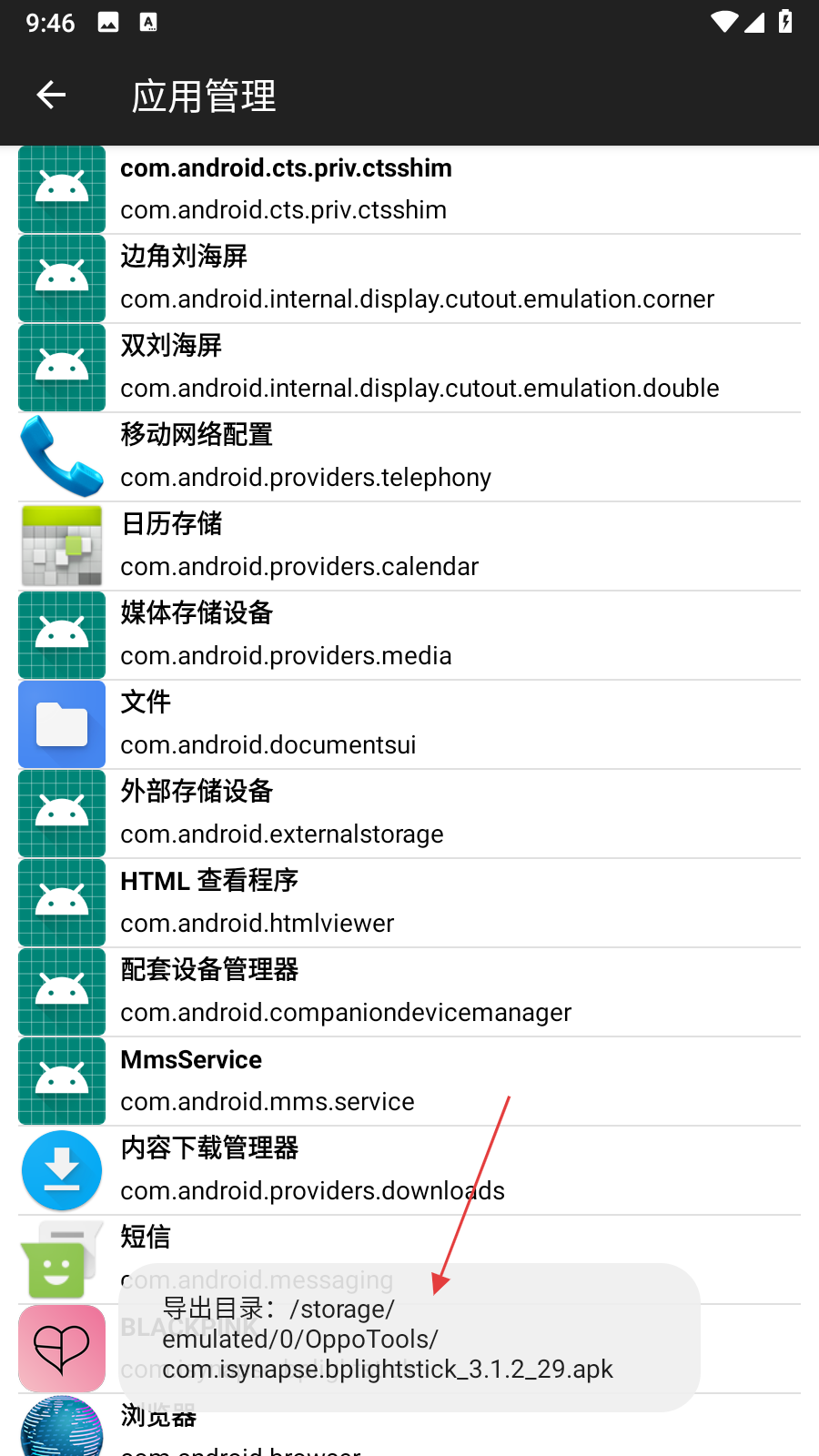Tap 移动网络配置 telephony row
The width and height of the screenshot is (819, 1456).
pos(409,457)
